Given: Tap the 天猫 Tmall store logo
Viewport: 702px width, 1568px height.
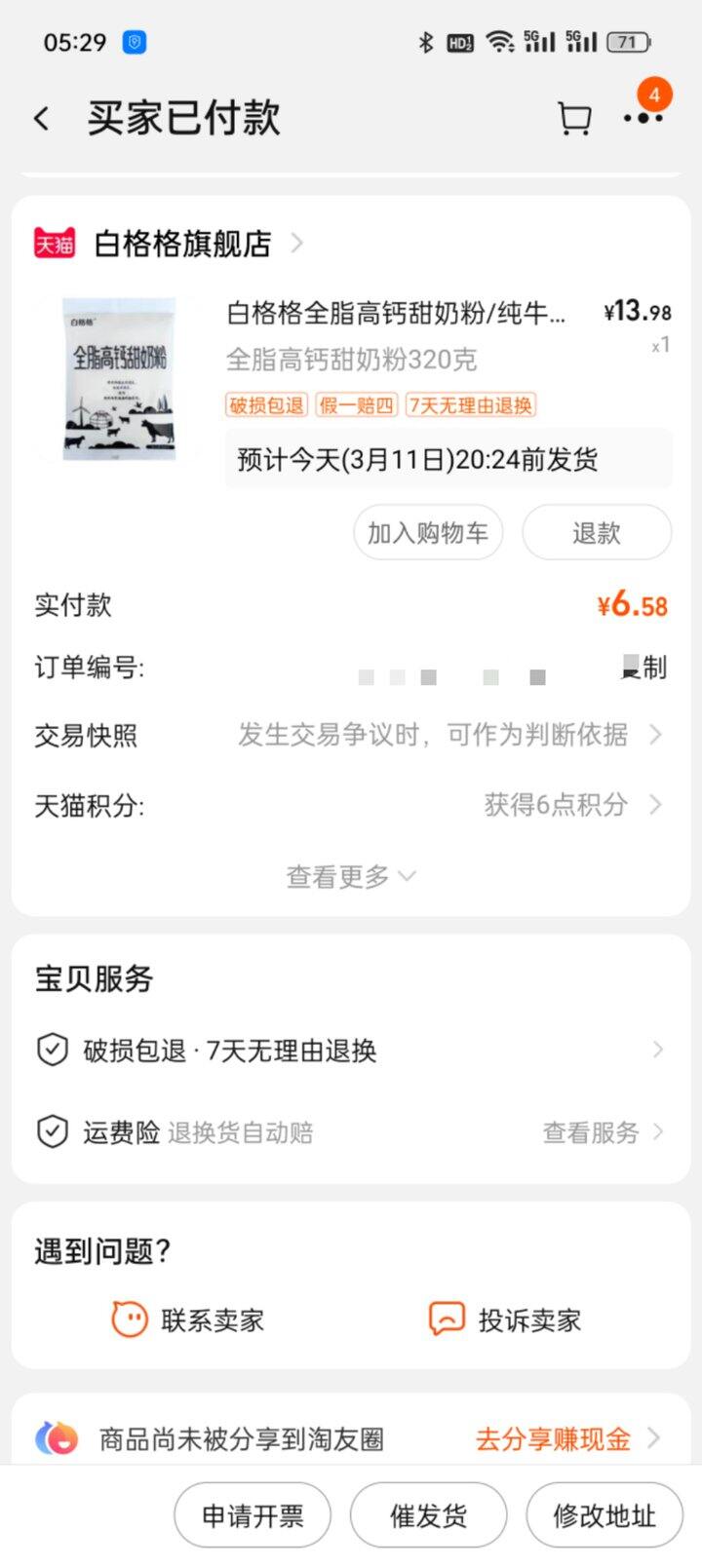Looking at the screenshot, I should 54,244.
